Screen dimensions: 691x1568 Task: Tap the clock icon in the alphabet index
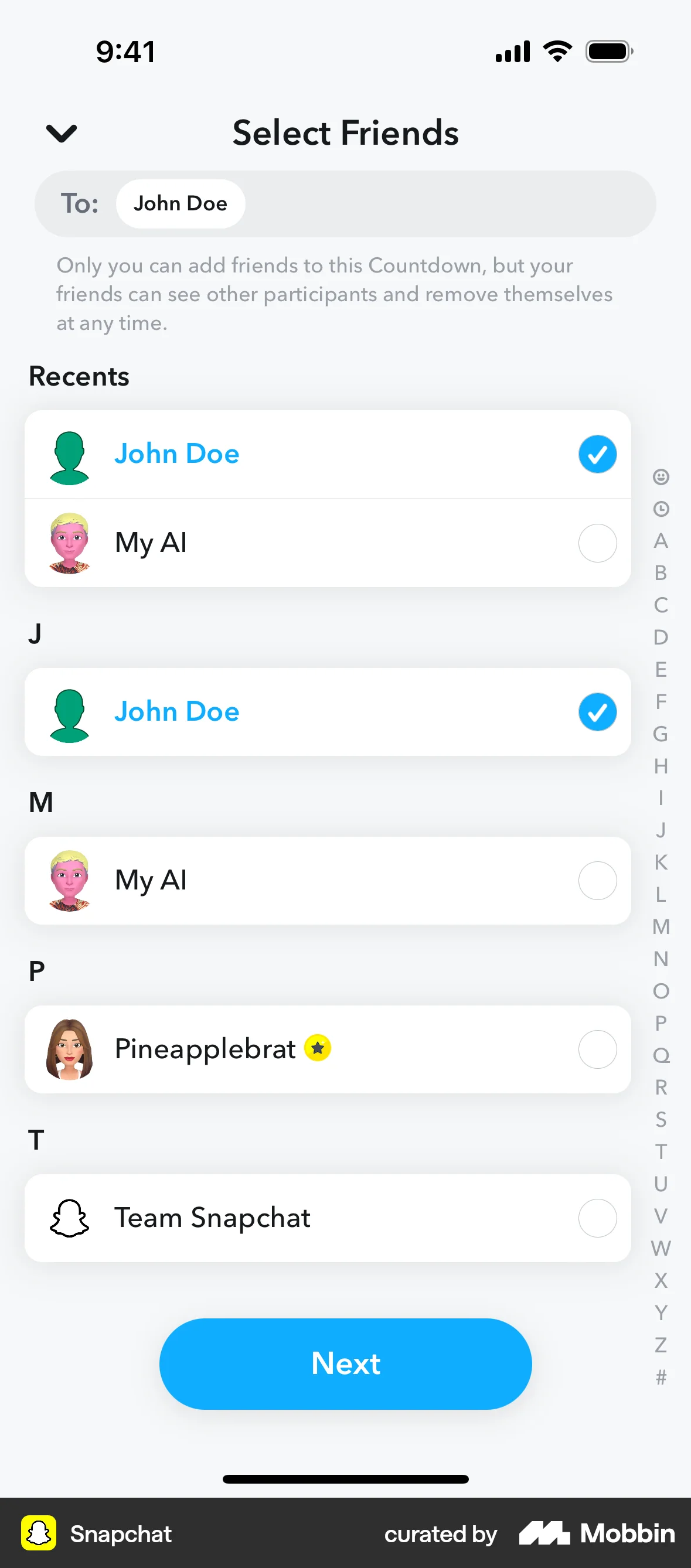pos(661,509)
